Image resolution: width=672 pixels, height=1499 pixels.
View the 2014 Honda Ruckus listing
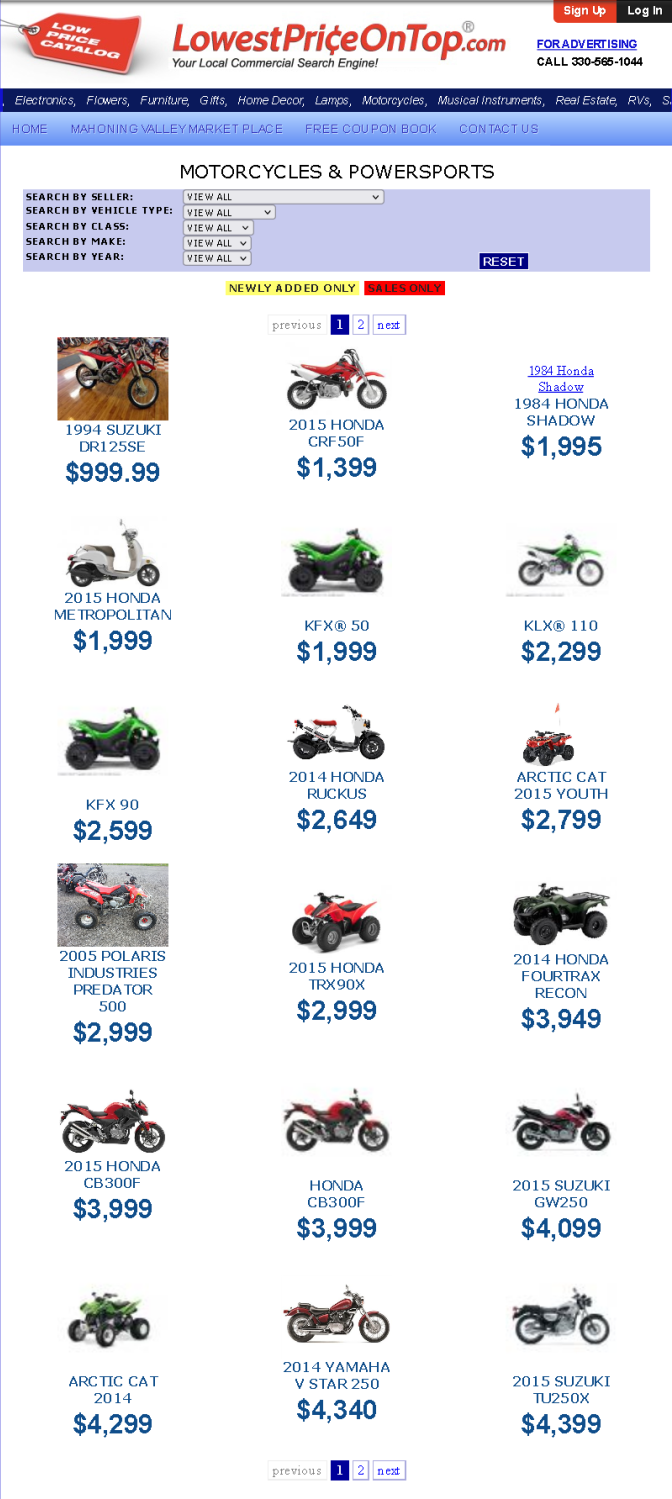click(336, 785)
